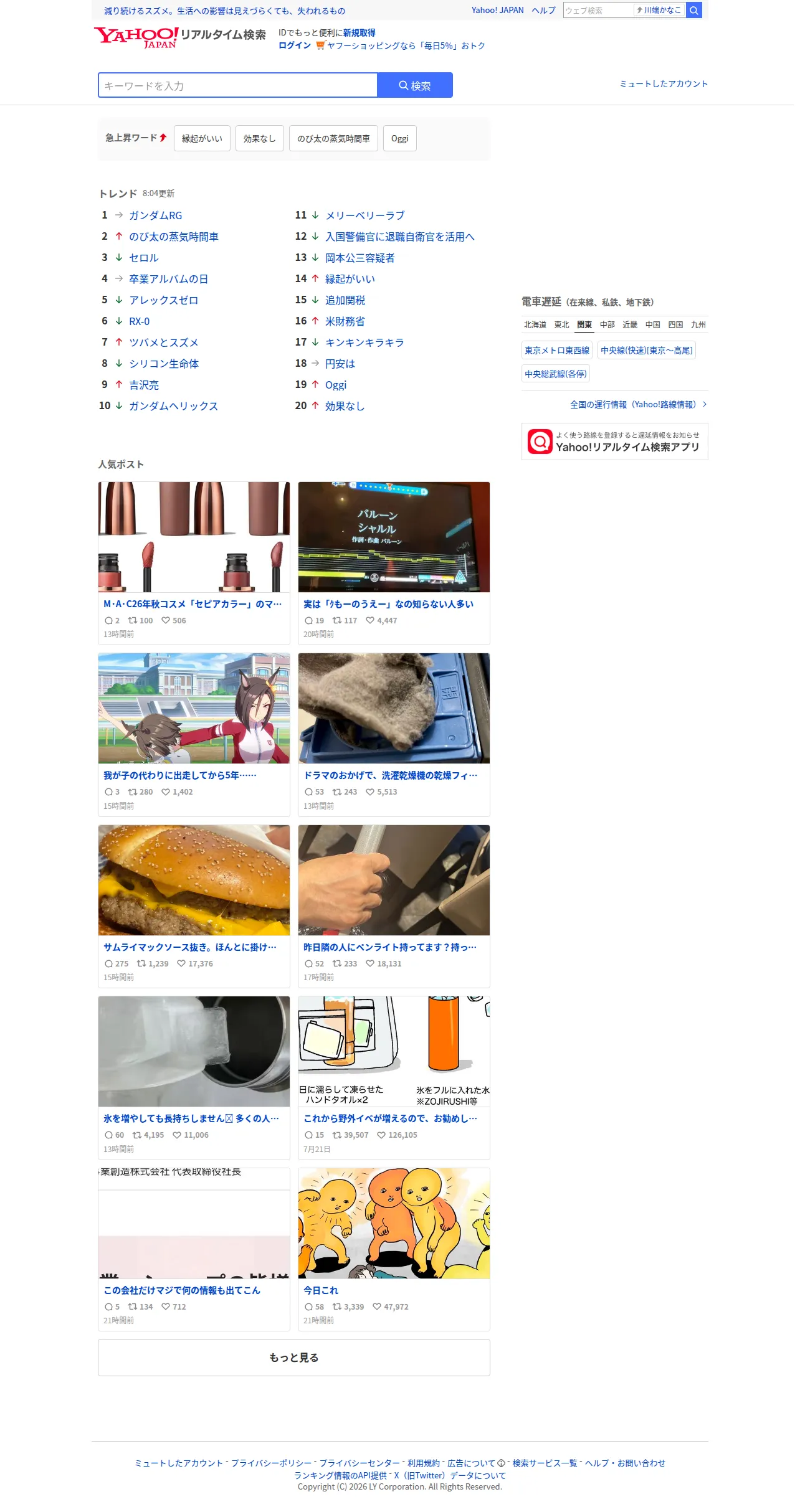Image resolution: width=800 pixels, height=1512 pixels.
Task: Open trend 入国警備官に退職自衛官を活用へ
Action: [400, 237]
